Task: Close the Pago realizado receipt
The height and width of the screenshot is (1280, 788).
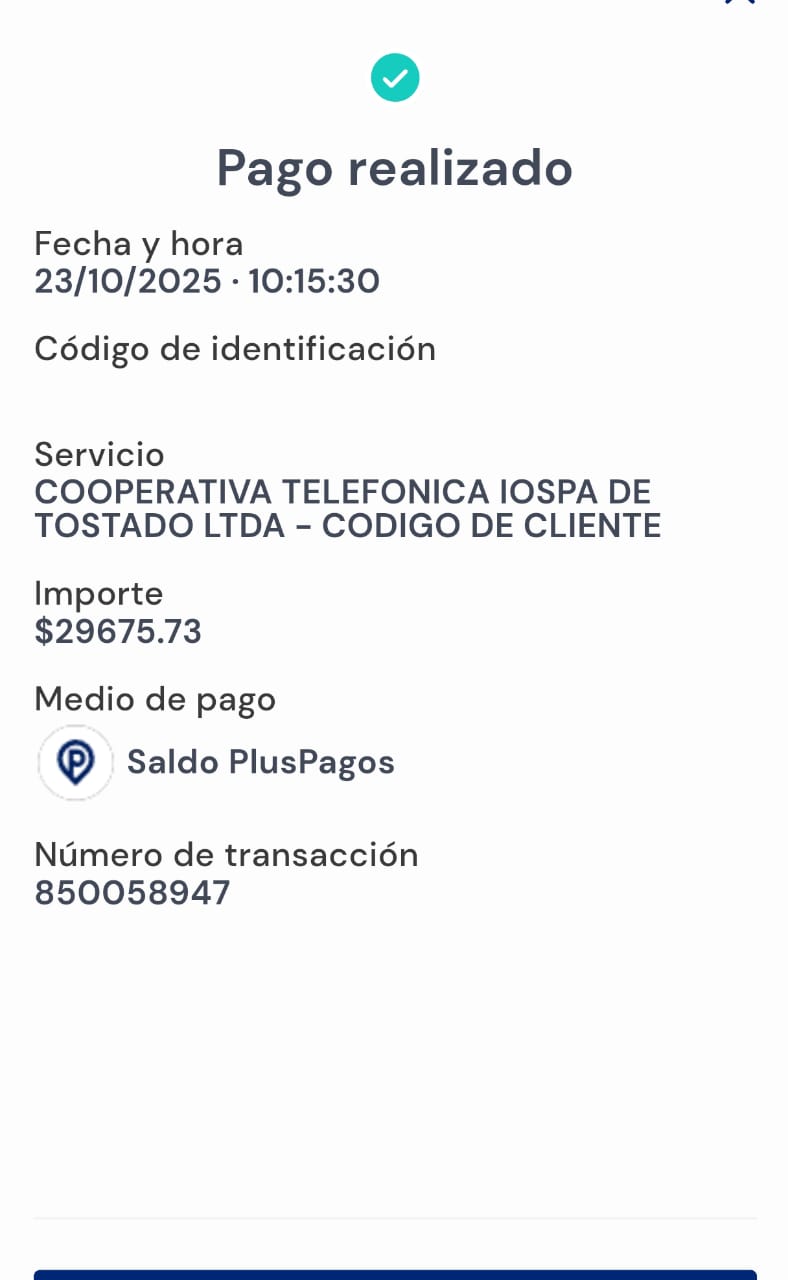Action: tap(740, 3)
